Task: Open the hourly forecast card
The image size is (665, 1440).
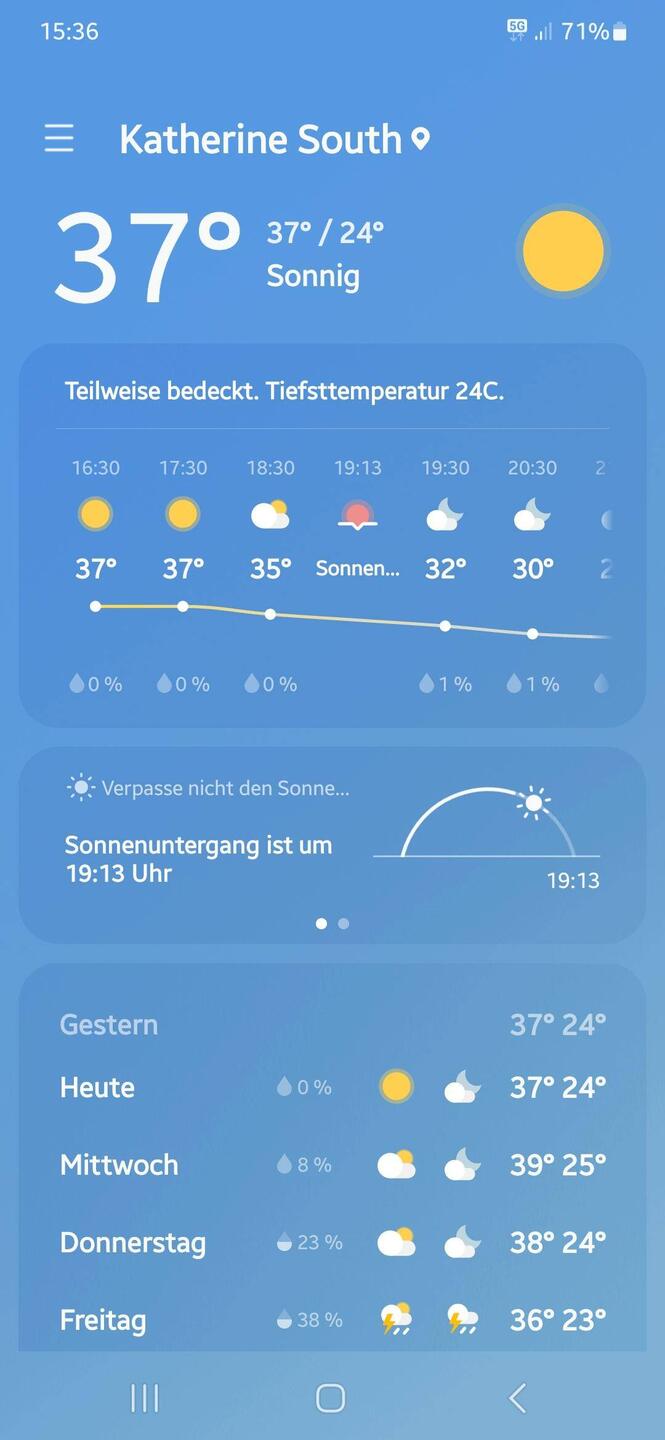Action: click(332, 535)
